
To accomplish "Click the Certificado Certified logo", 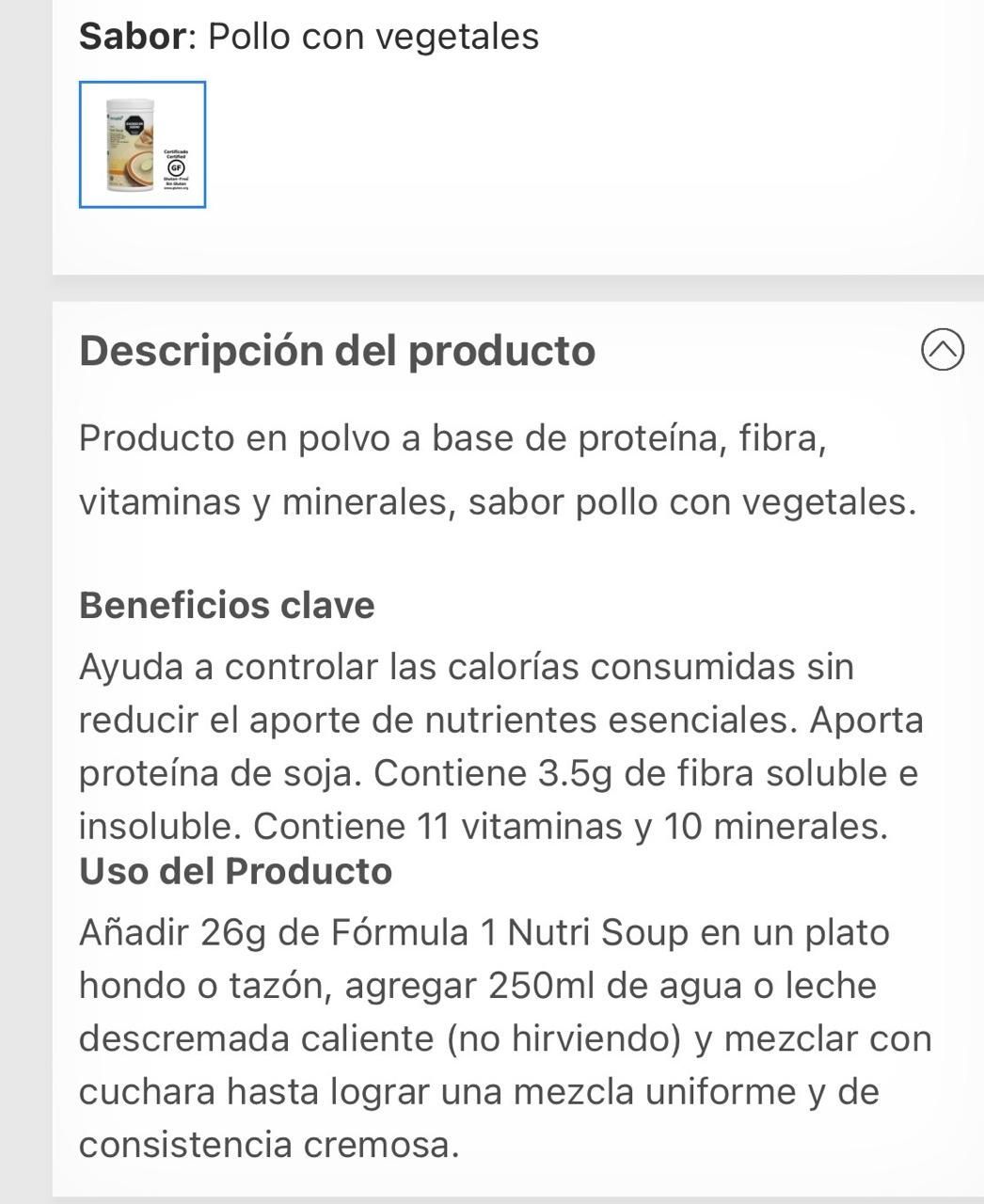I will click(176, 154).
